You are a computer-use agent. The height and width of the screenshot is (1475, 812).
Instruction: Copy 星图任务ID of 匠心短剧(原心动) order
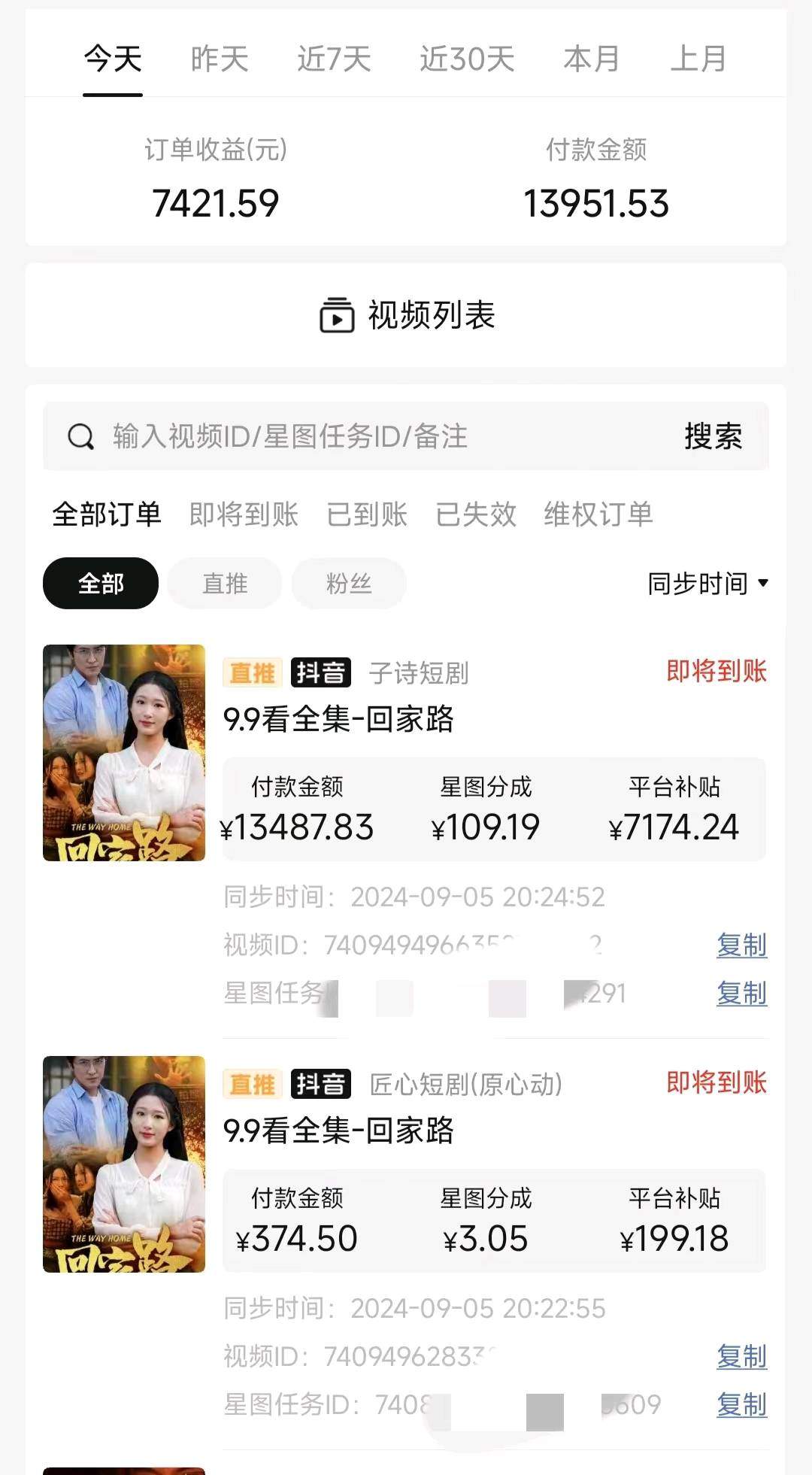(741, 1404)
